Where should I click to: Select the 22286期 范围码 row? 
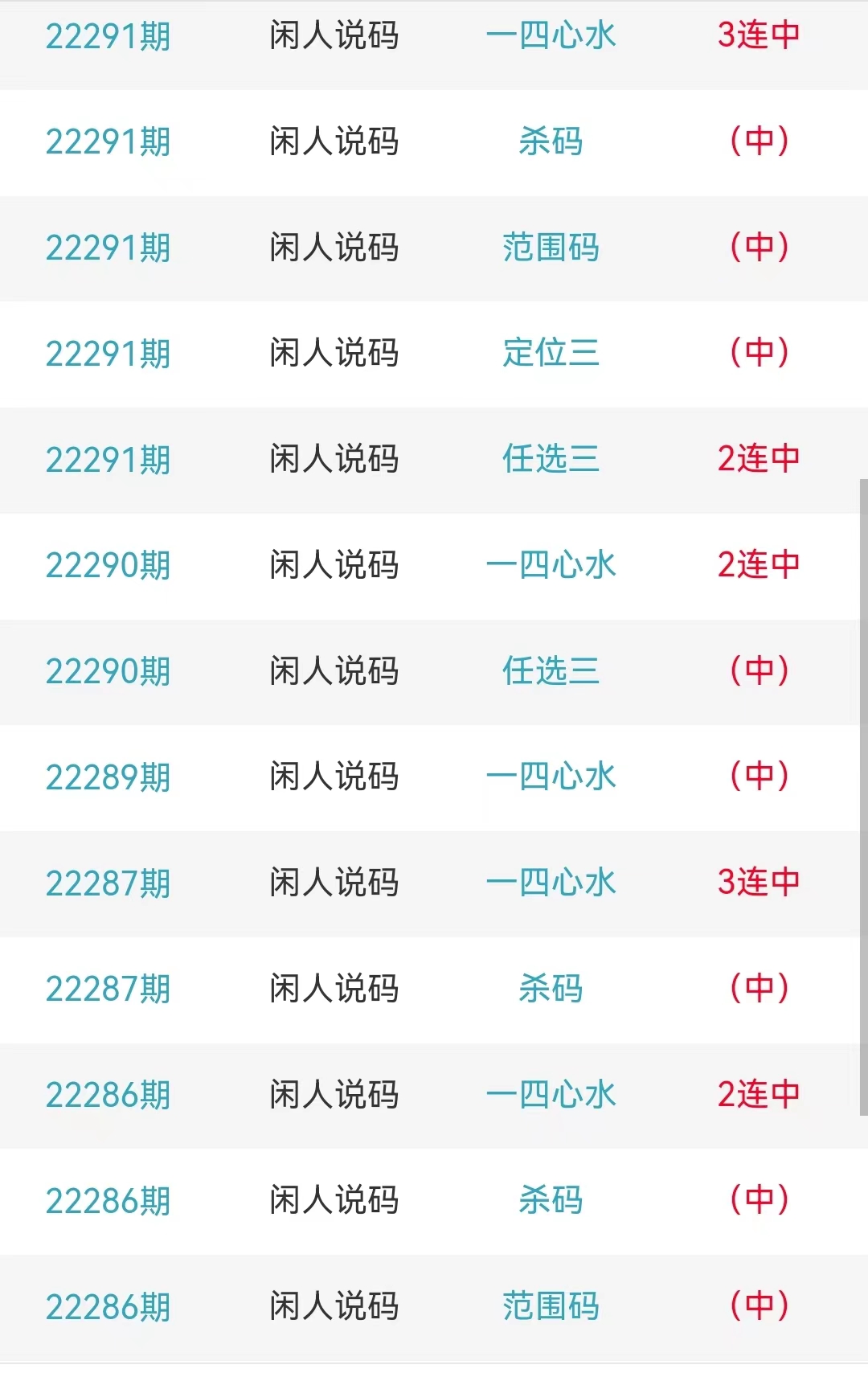tap(551, 1306)
